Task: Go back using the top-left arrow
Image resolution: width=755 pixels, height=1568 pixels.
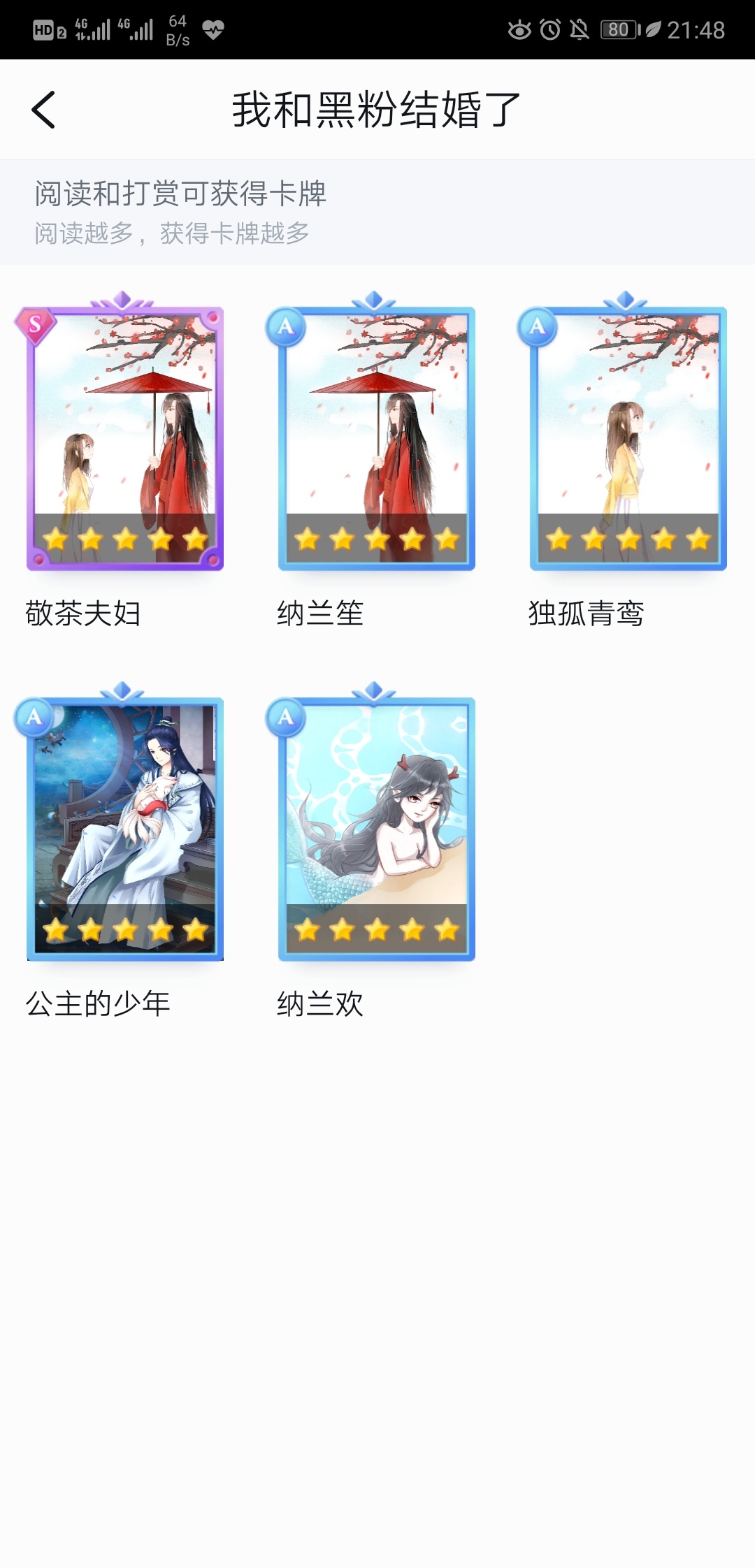Action: pos(43,110)
